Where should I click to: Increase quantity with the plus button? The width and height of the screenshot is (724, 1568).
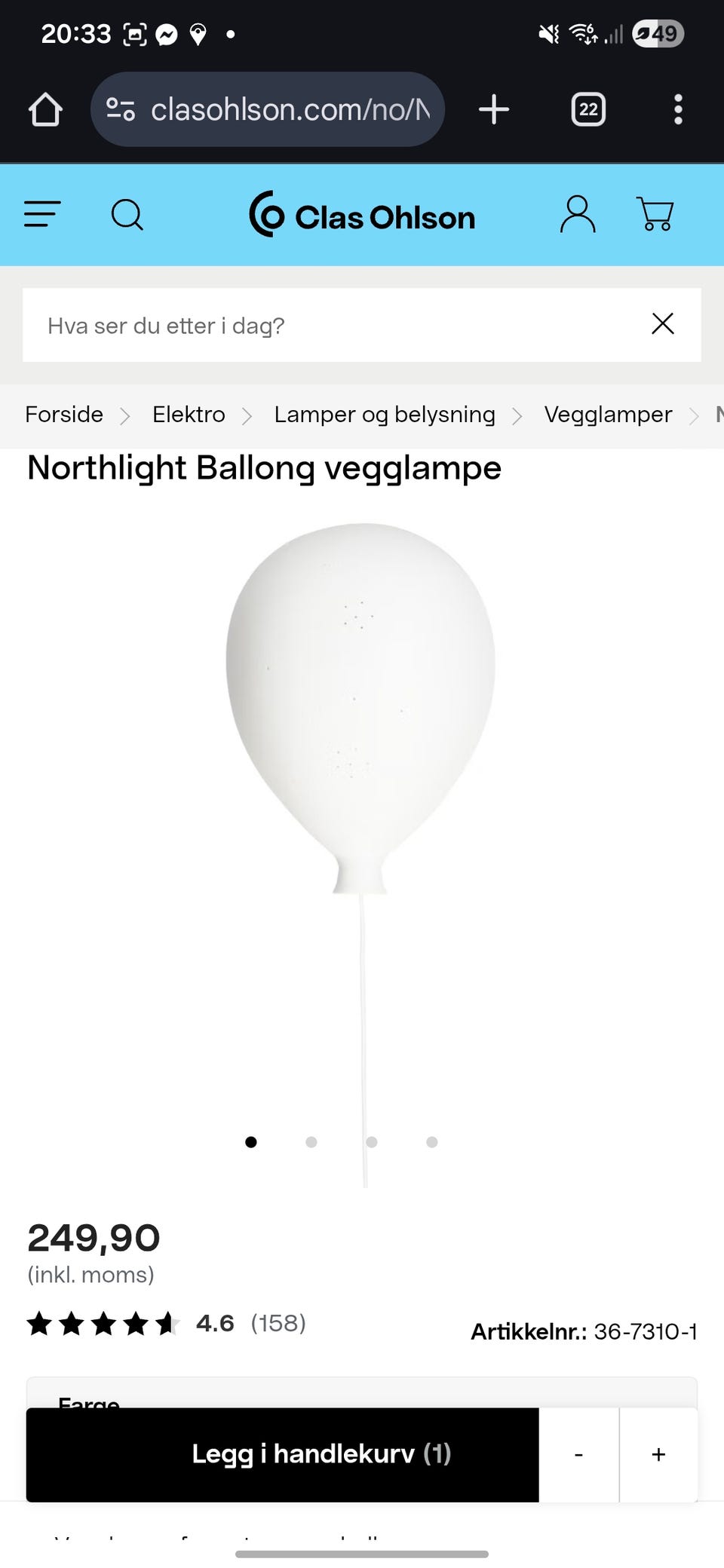coord(658,1455)
